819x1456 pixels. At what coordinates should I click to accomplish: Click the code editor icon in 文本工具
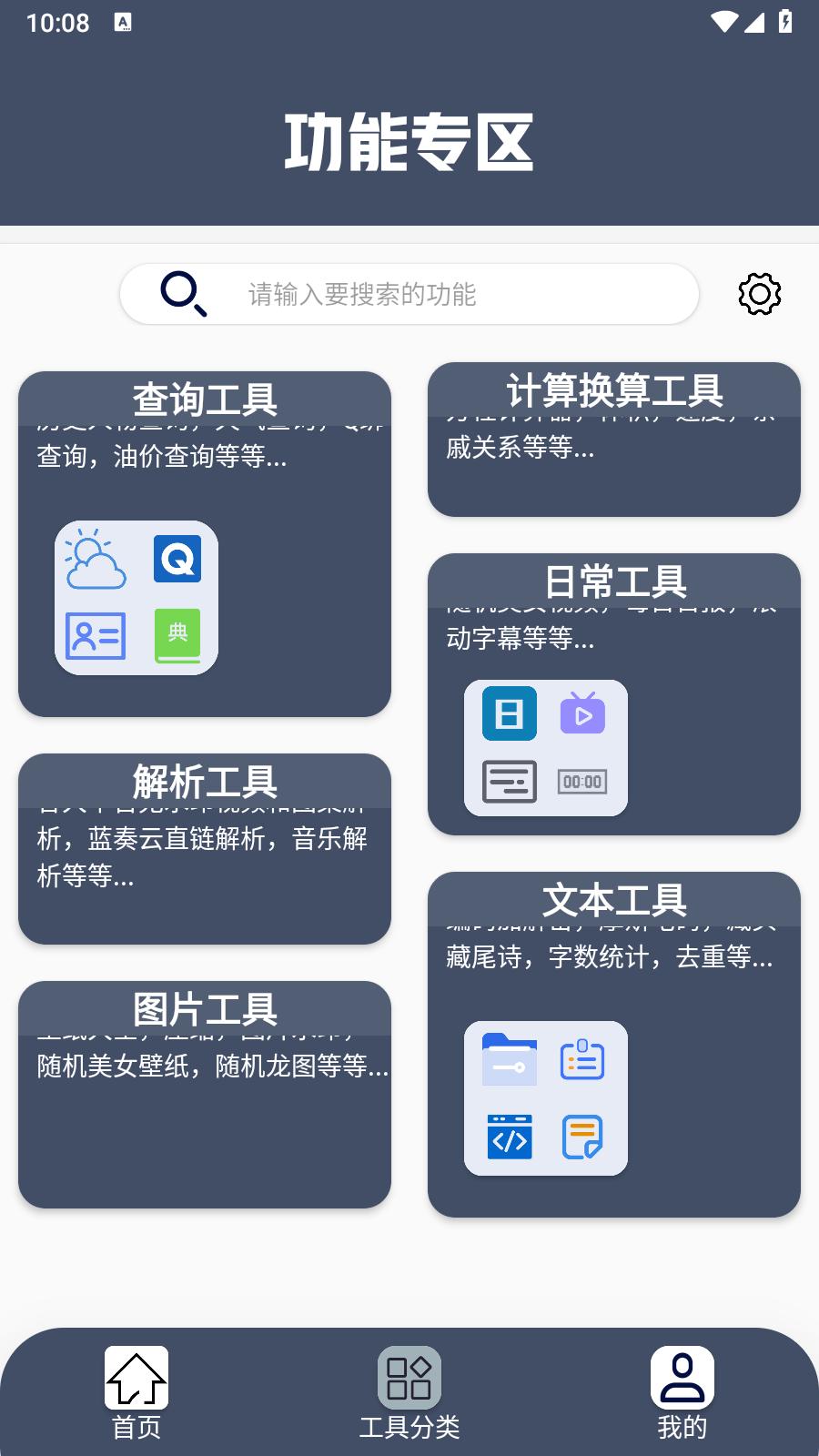click(x=509, y=1137)
